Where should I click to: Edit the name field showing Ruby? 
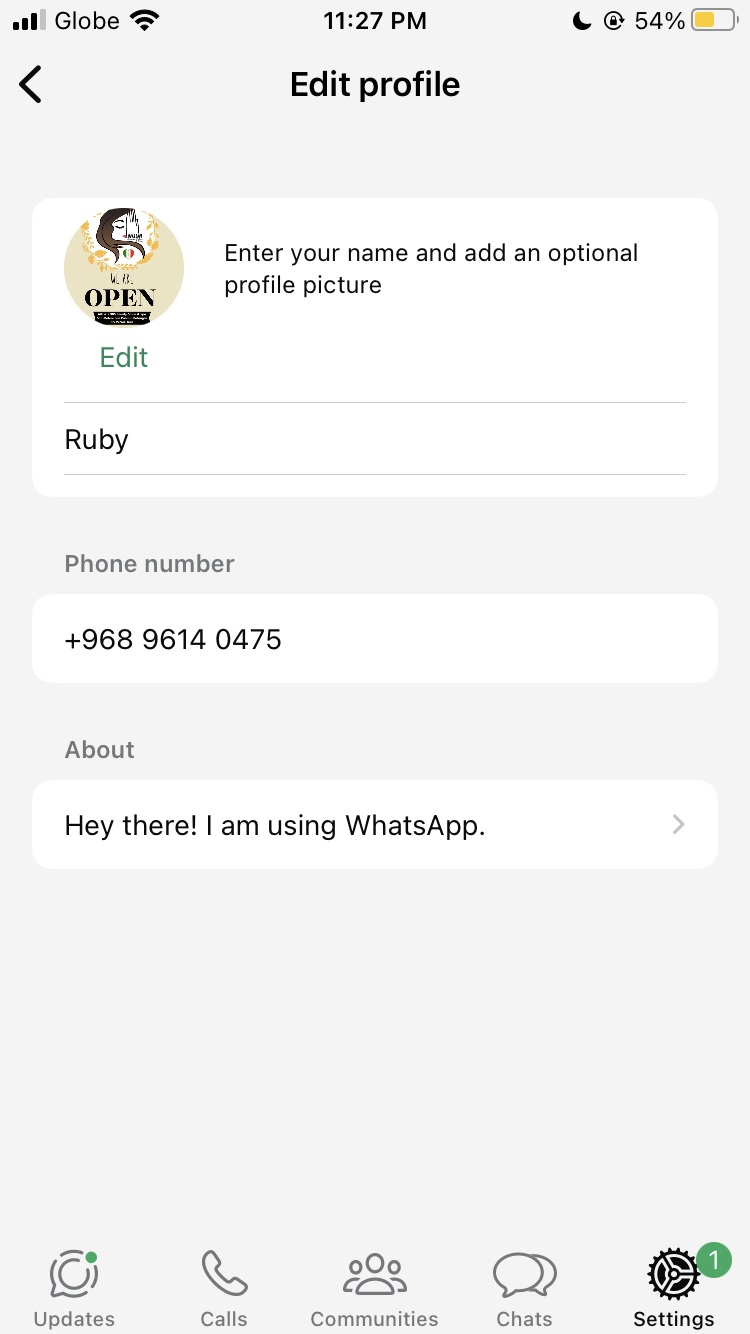[375, 439]
